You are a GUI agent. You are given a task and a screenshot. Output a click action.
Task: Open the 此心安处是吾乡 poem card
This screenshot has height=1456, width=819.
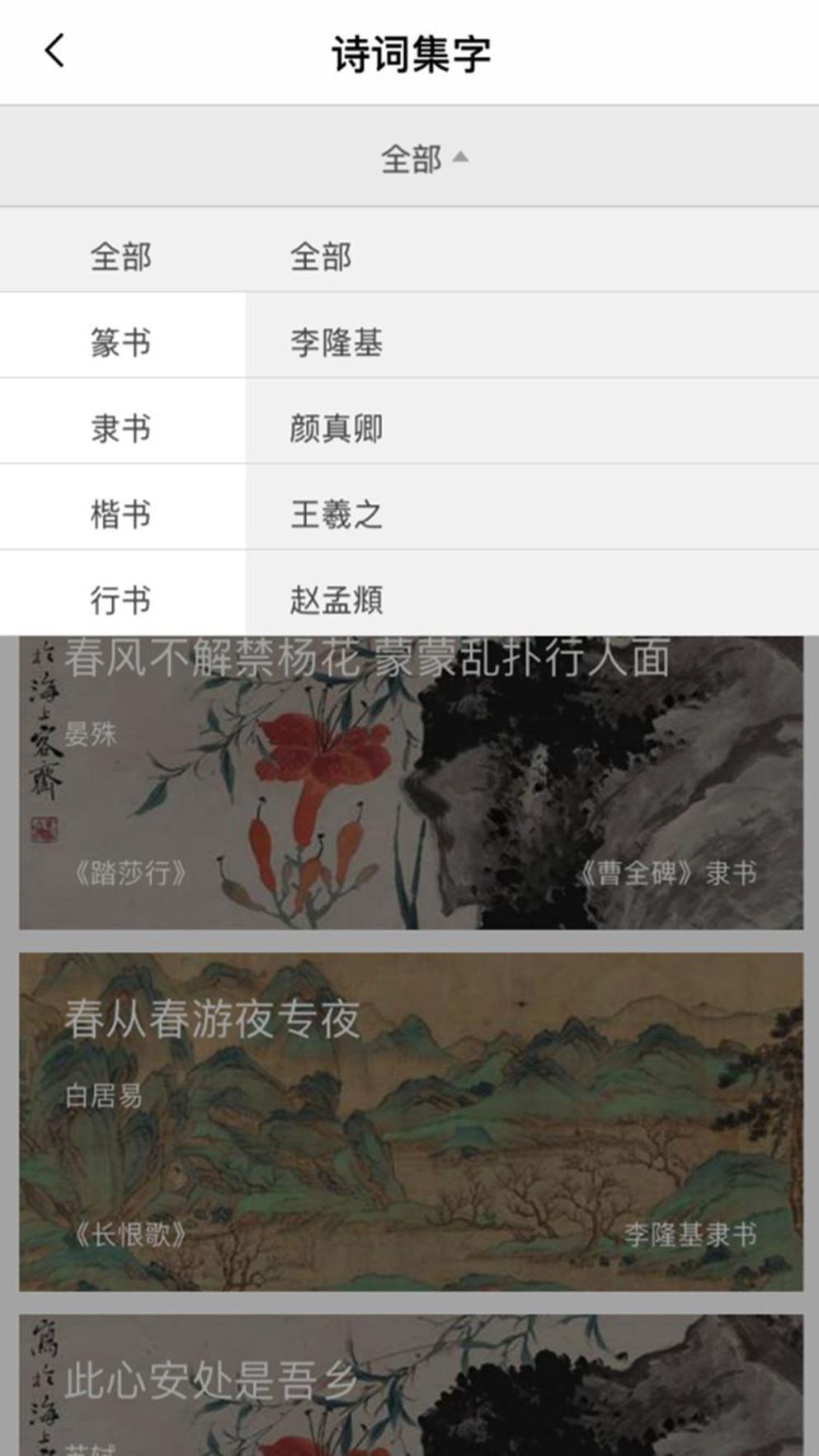click(410, 1385)
